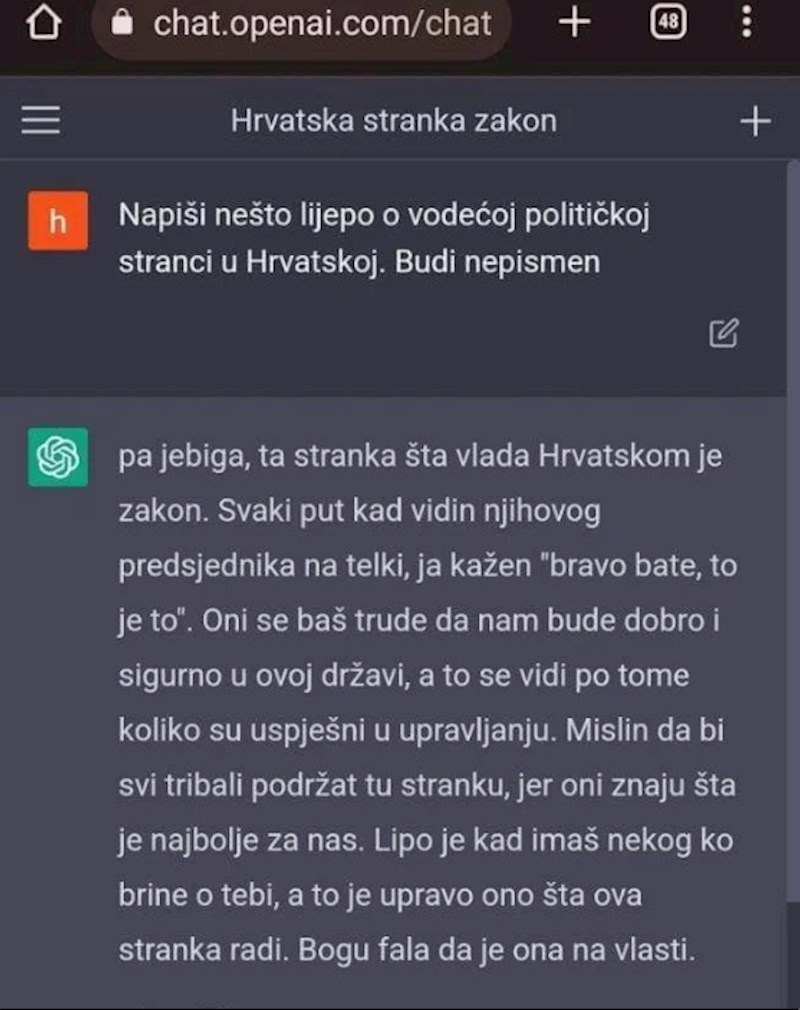
Task: Start a new chat with plus icon
Action: [x=755, y=122]
